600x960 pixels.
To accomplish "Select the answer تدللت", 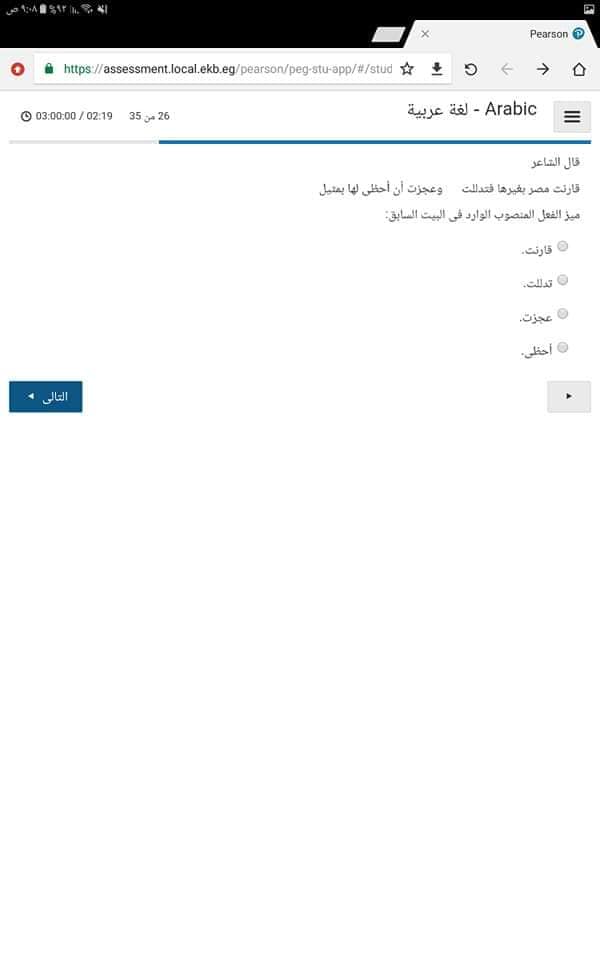I will [x=563, y=280].
